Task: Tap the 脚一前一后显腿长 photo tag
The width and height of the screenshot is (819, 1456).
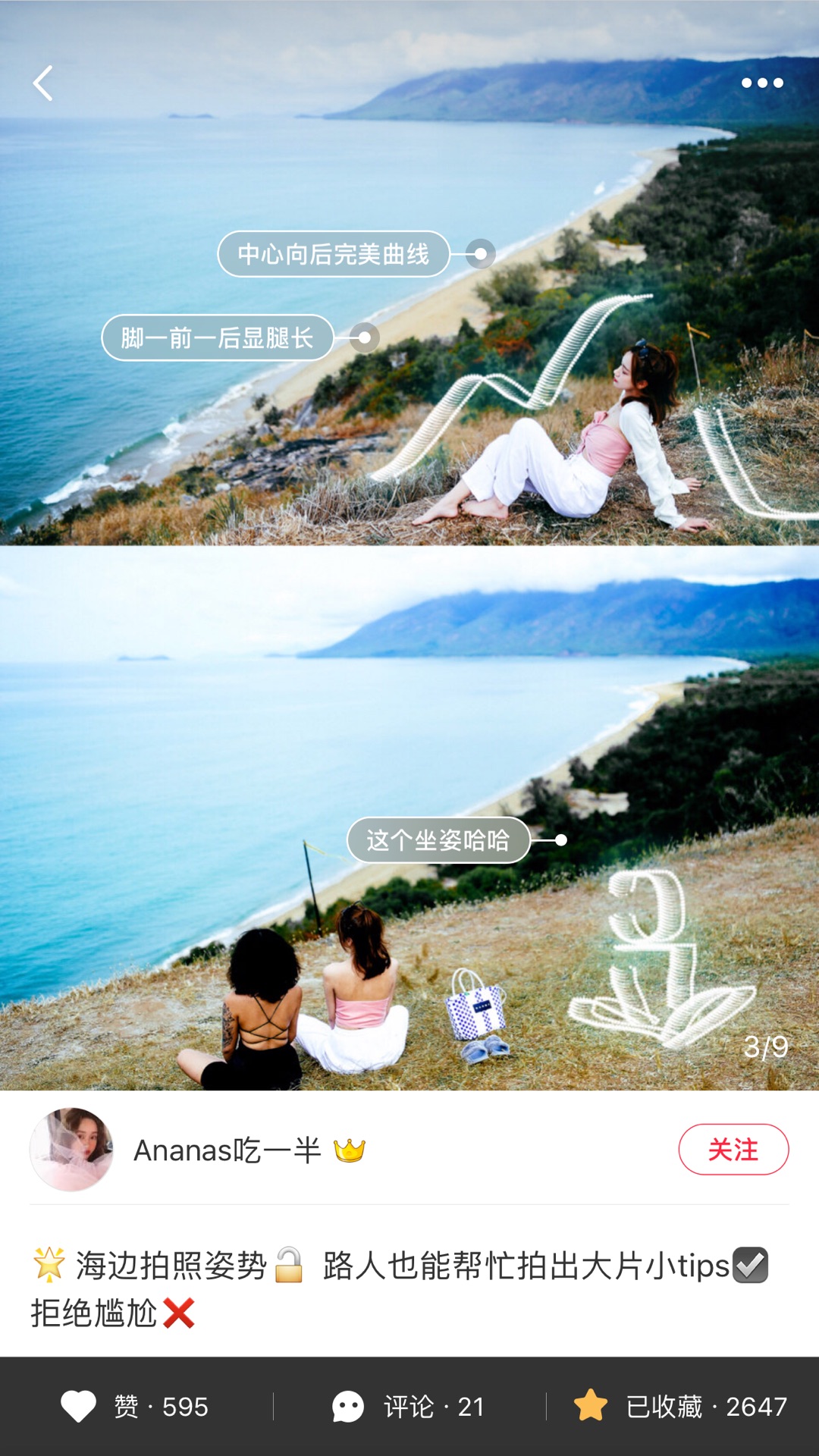Action: coord(218,337)
